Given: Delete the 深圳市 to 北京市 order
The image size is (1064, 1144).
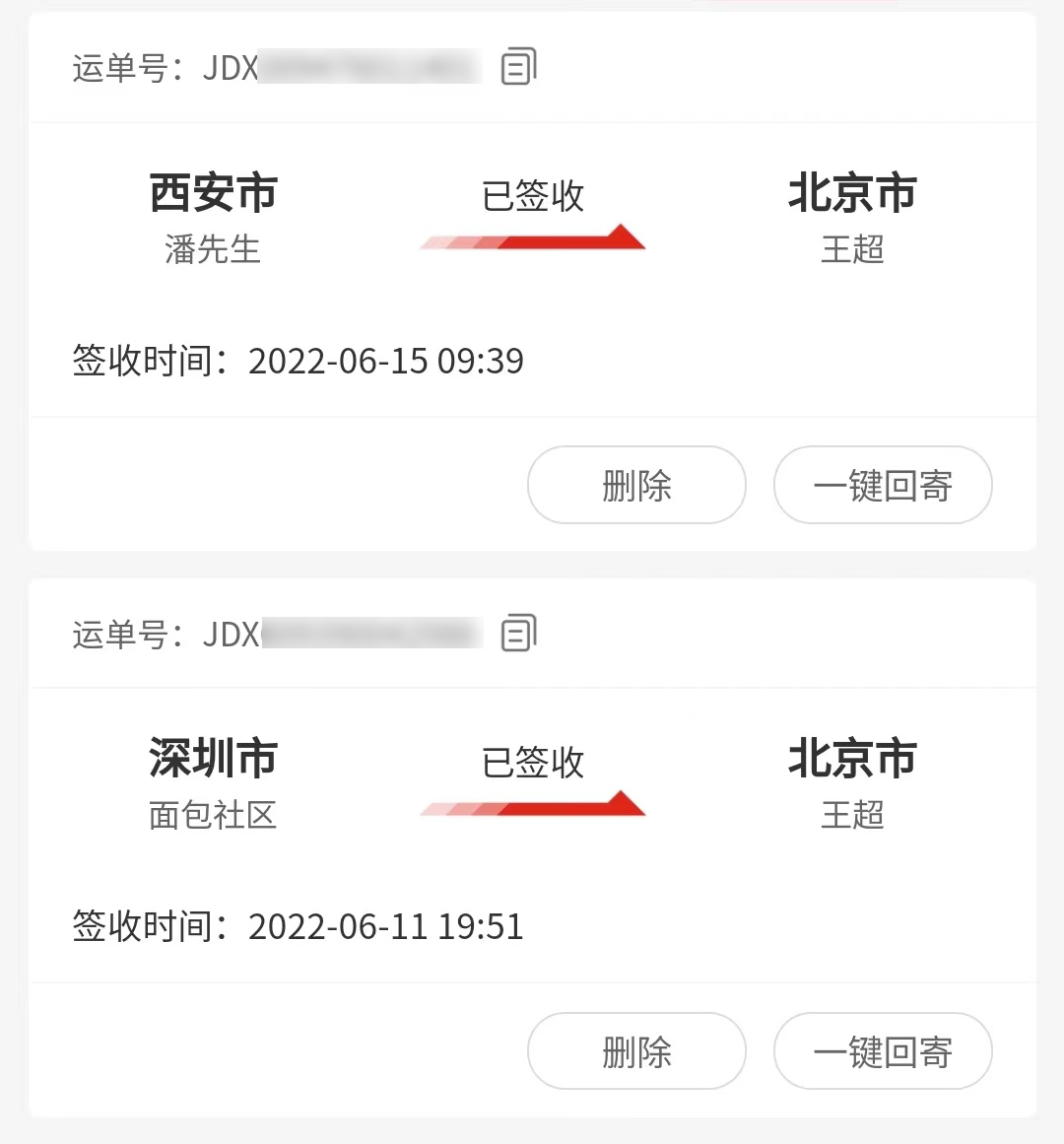Looking at the screenshot, I should 636,1051.
